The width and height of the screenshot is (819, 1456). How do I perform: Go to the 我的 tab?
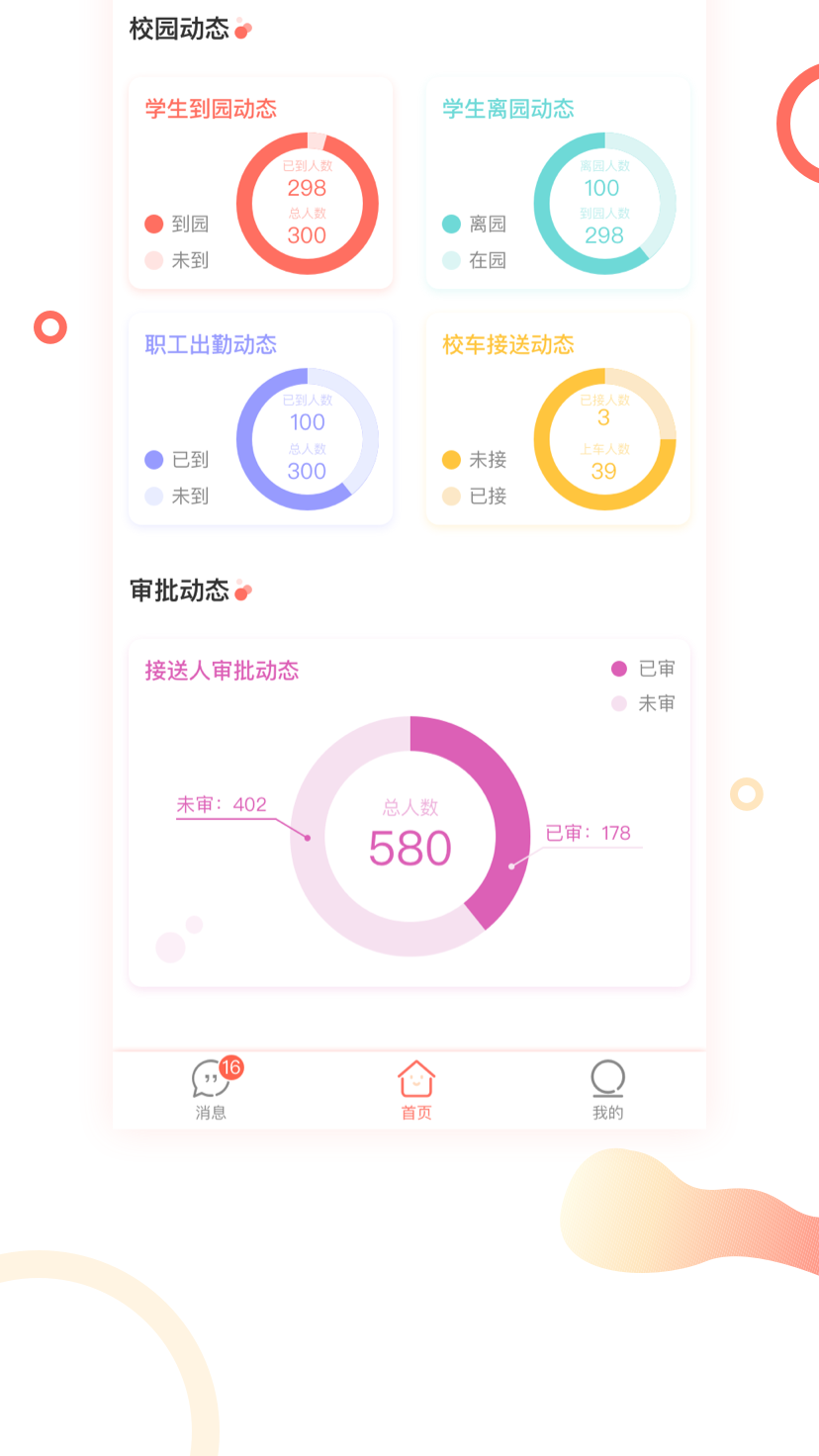point(607,1090)
